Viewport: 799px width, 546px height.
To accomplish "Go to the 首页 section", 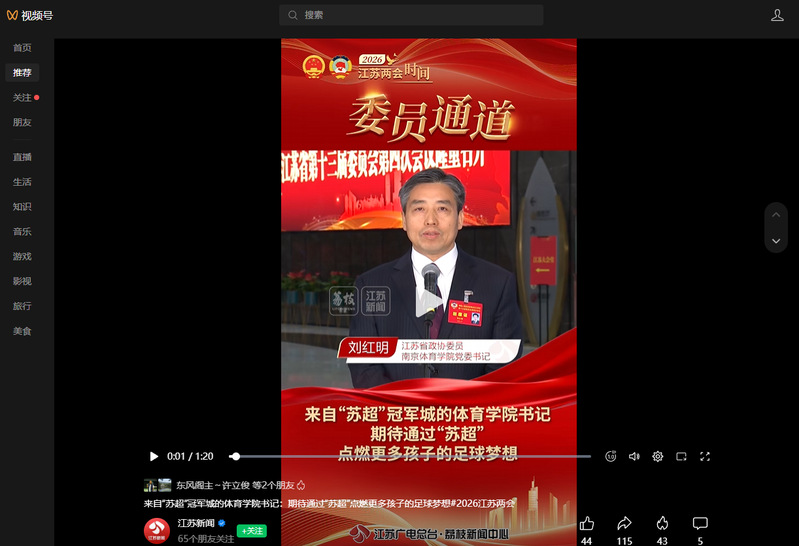I will coord(22,48).
